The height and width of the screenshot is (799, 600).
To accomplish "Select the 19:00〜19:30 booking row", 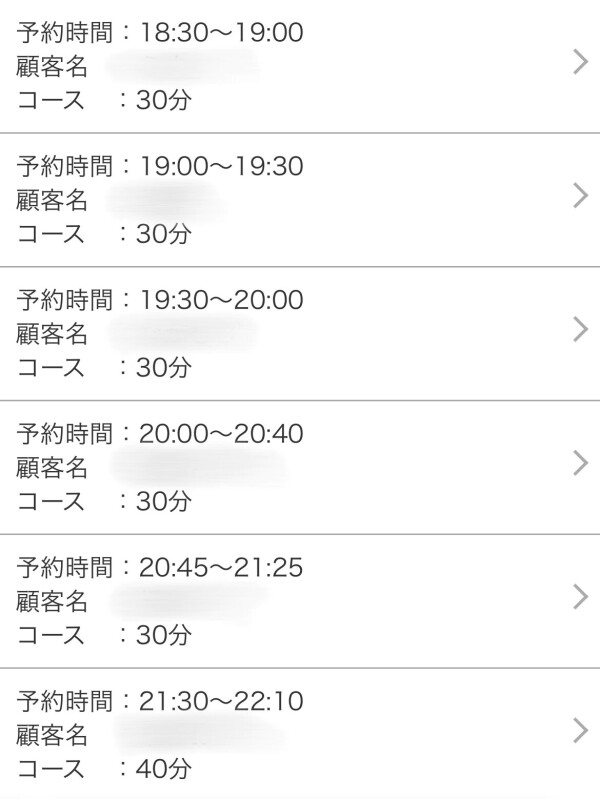I will tap(300, 199).
